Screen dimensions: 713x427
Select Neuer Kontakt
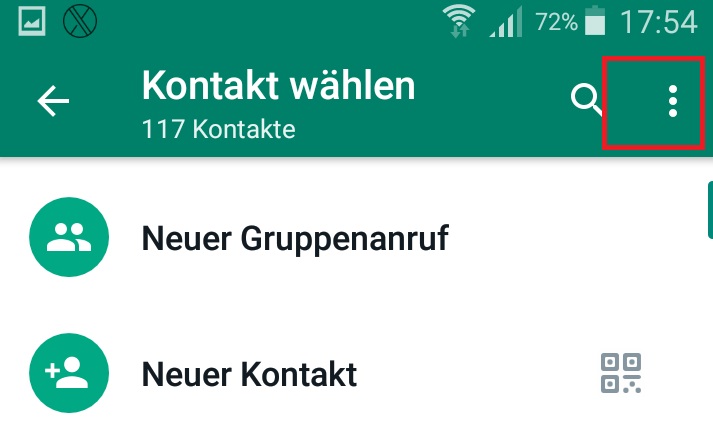tap(249, 375)
